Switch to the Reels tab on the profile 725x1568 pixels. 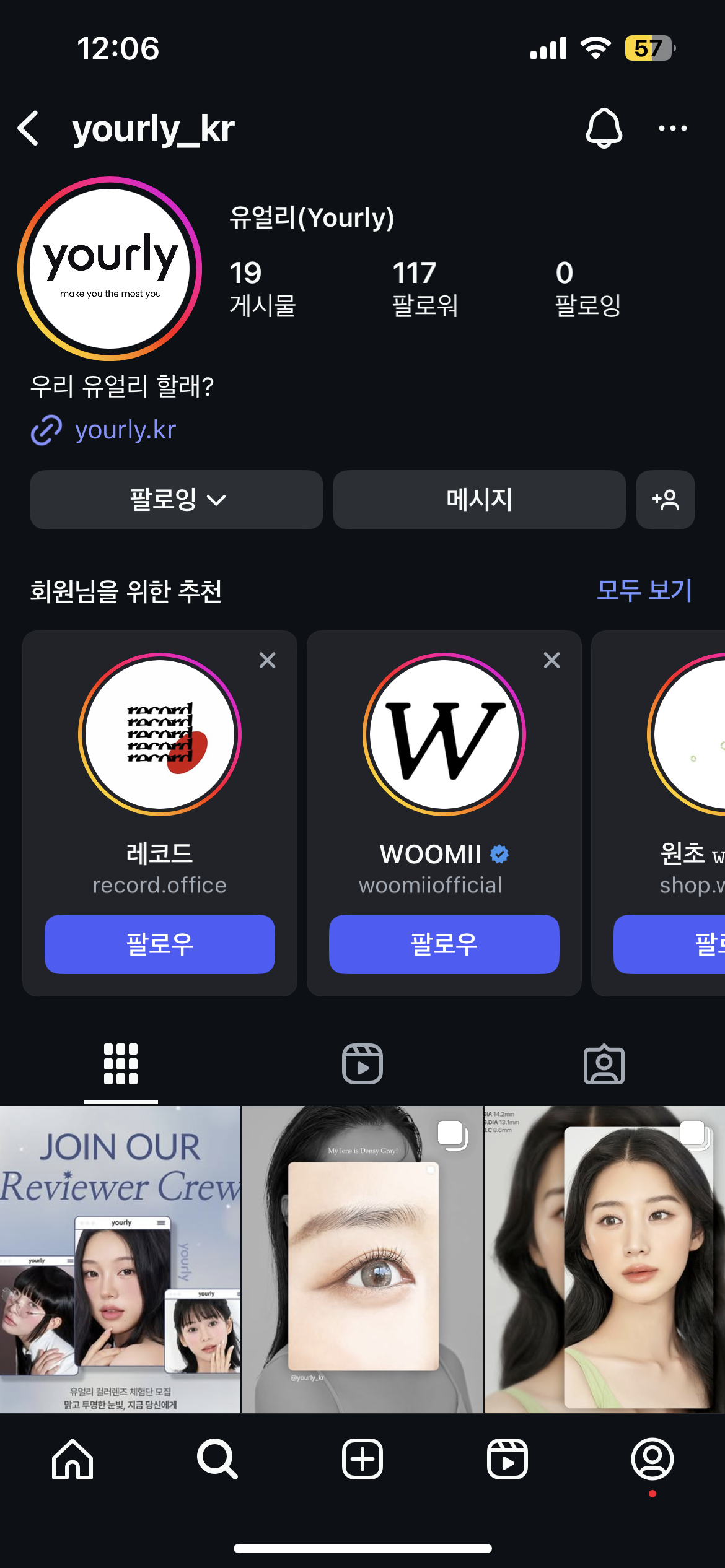pyautogui.click(x=362, y=1064)
